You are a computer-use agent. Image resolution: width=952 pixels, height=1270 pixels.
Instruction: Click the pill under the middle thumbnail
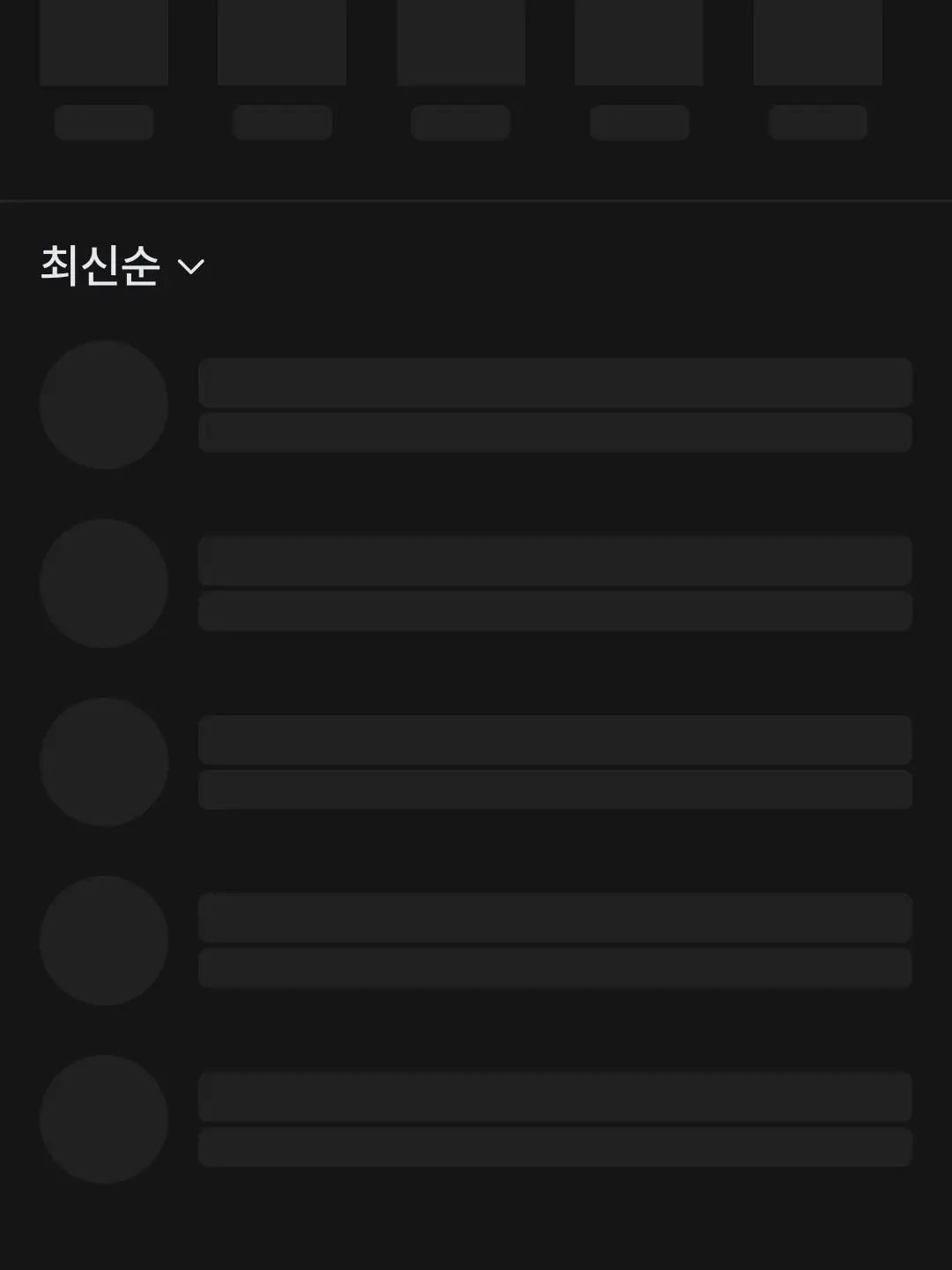(461, 122)
